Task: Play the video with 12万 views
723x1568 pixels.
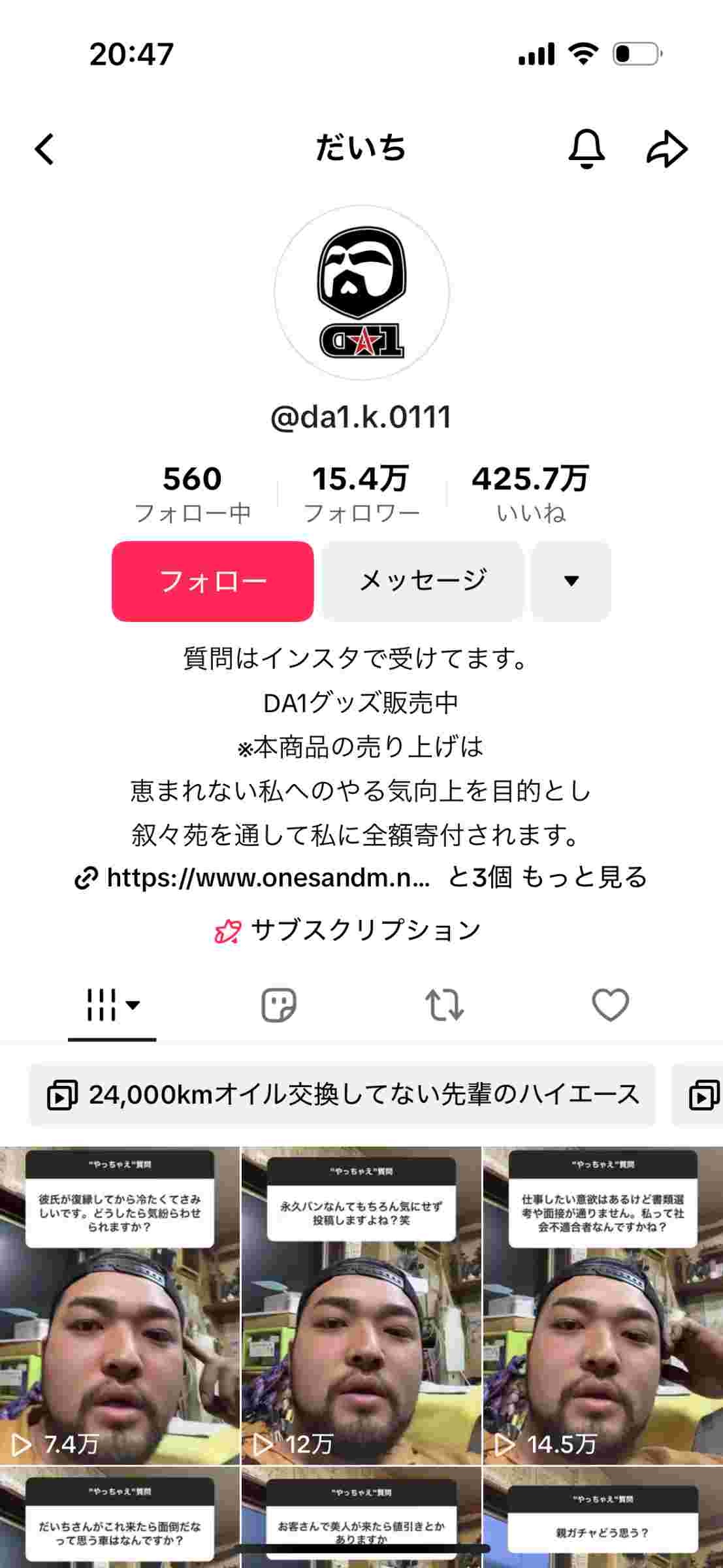Action: [x=361, y=1307]
